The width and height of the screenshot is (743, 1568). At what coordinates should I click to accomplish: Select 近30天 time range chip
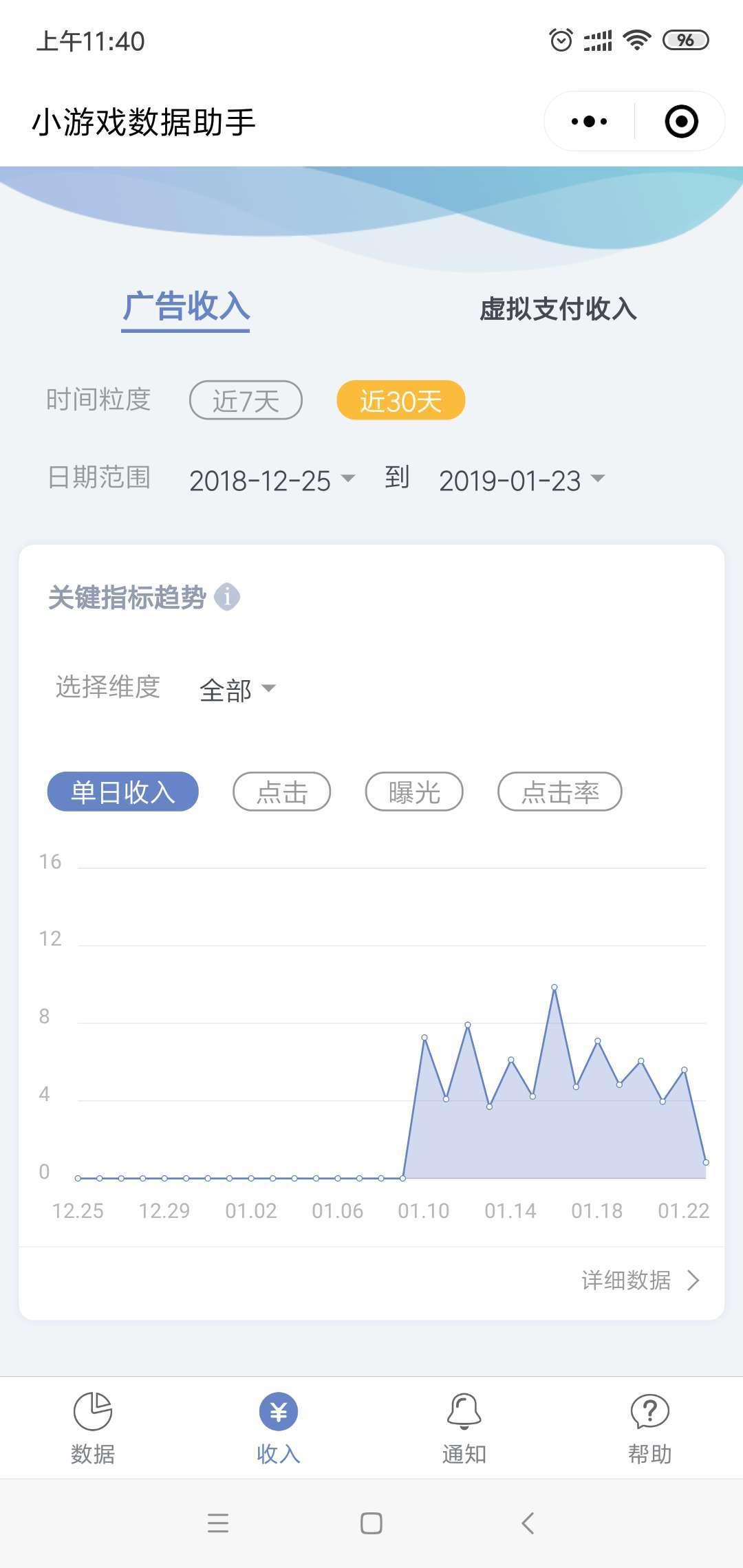pyautogui.click(x=400, y=400)
